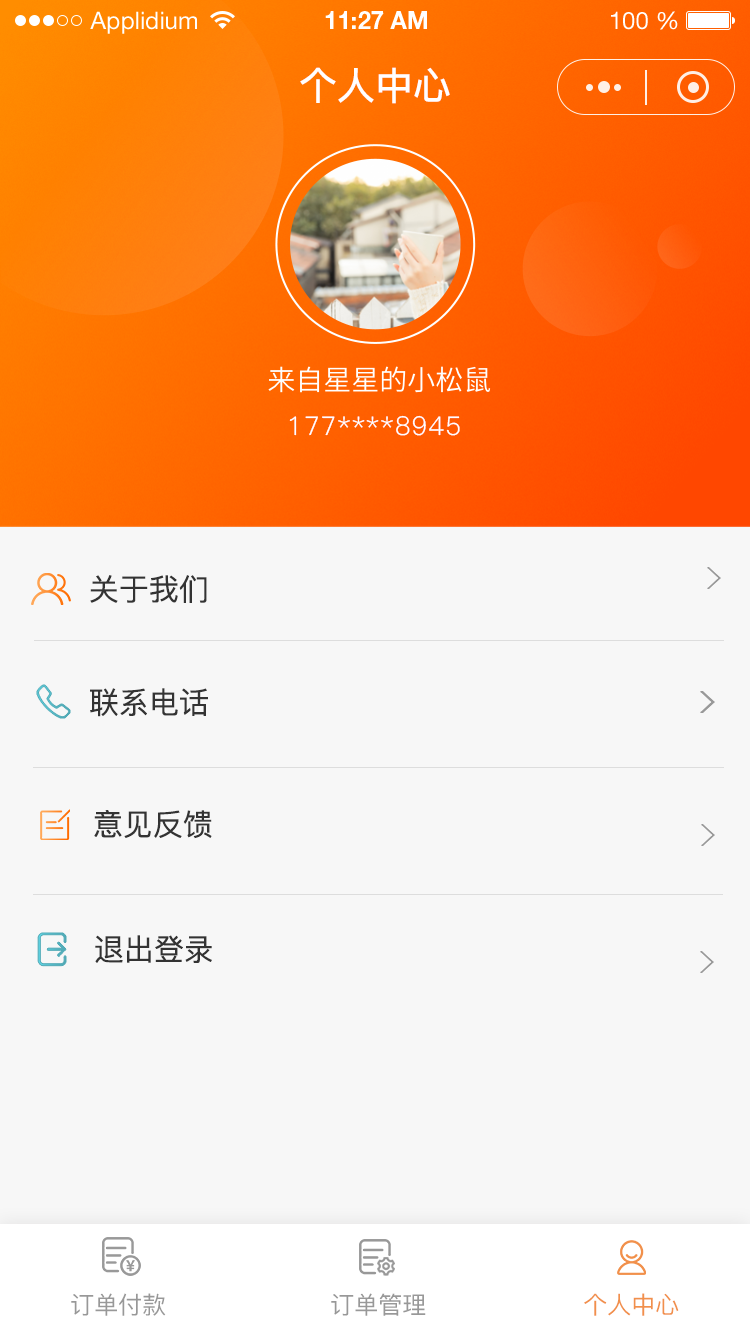Switch to the 订单管理 tab

point(377,1278)
